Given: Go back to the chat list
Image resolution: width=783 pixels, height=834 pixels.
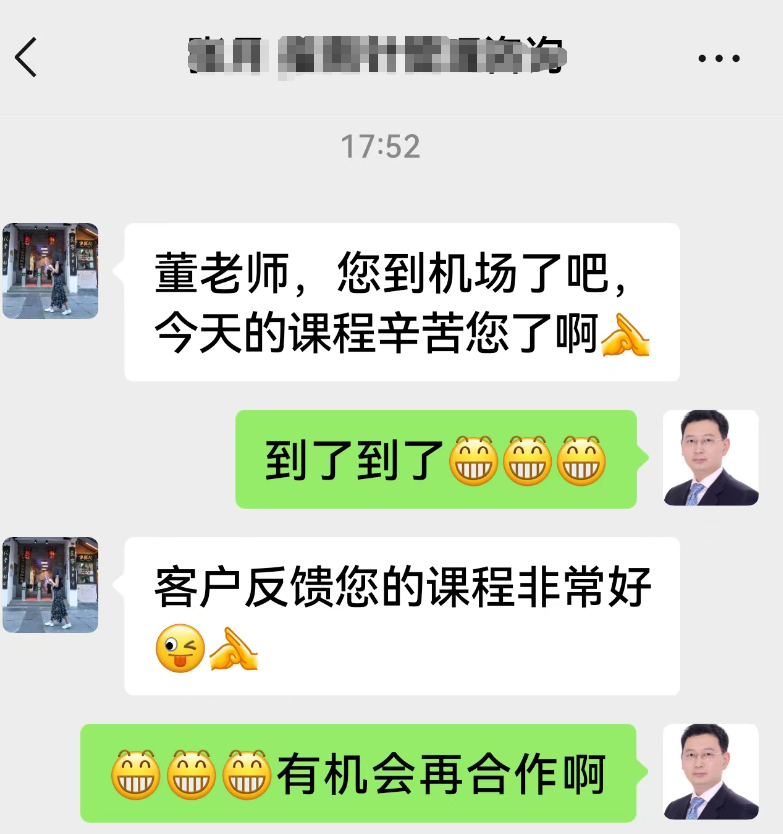Looking at the screenshot, I should tap(27, 57).
